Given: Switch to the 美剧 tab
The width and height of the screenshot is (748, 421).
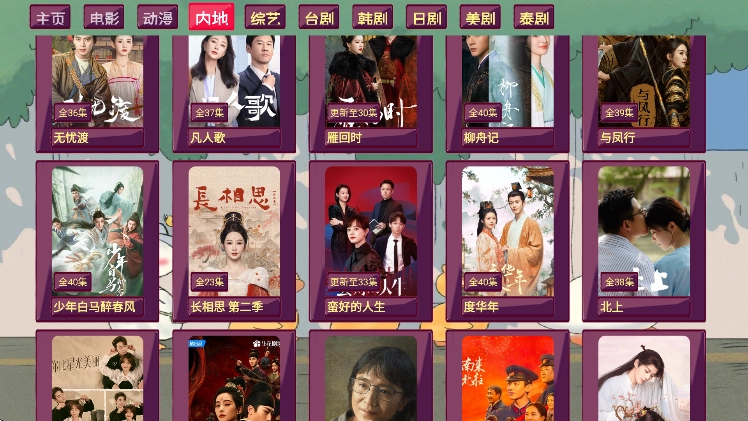Looking at the screenshot, I should [480, 18].
